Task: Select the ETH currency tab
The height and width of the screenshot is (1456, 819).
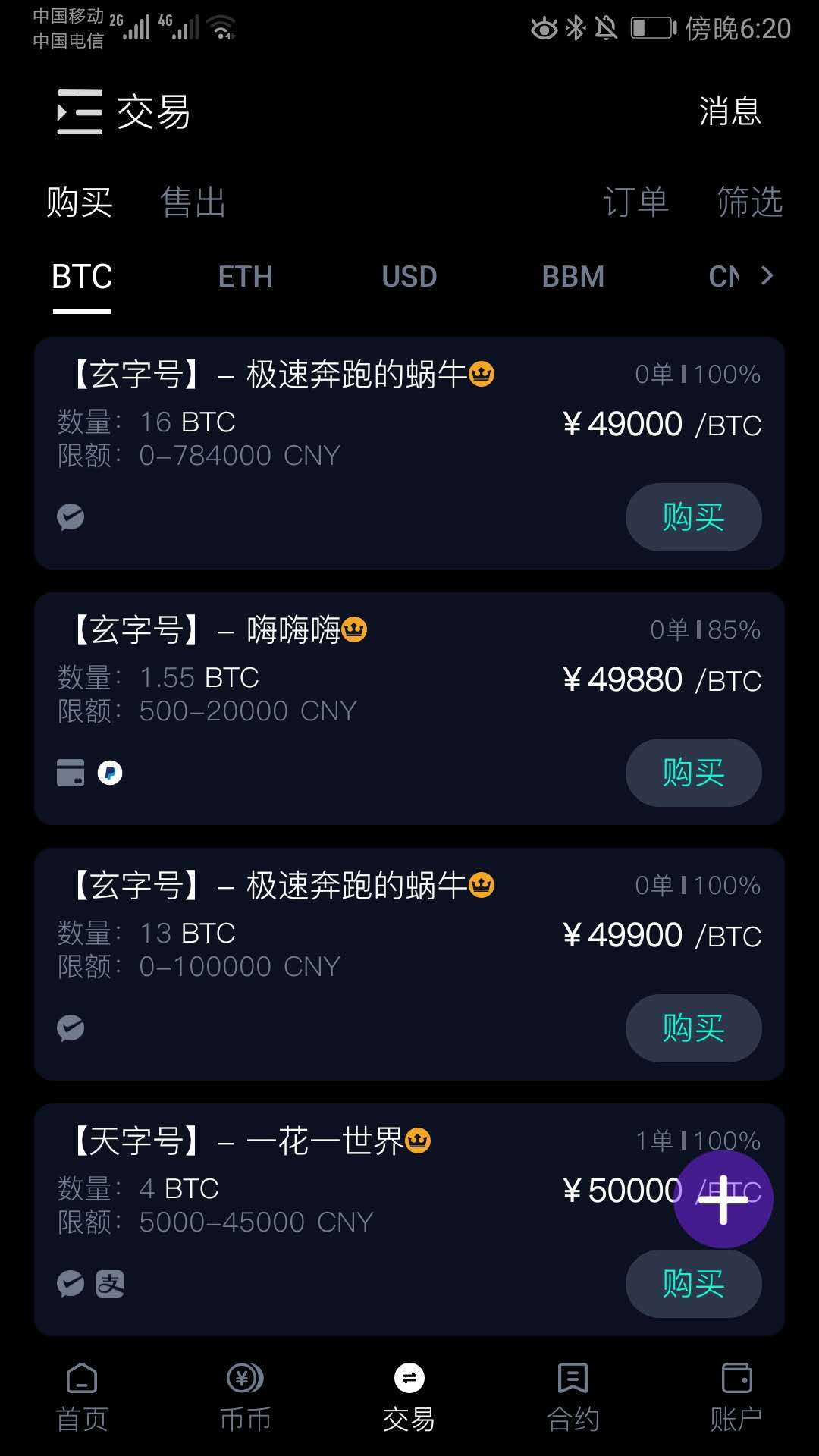Action: click(x=244, y=277)
